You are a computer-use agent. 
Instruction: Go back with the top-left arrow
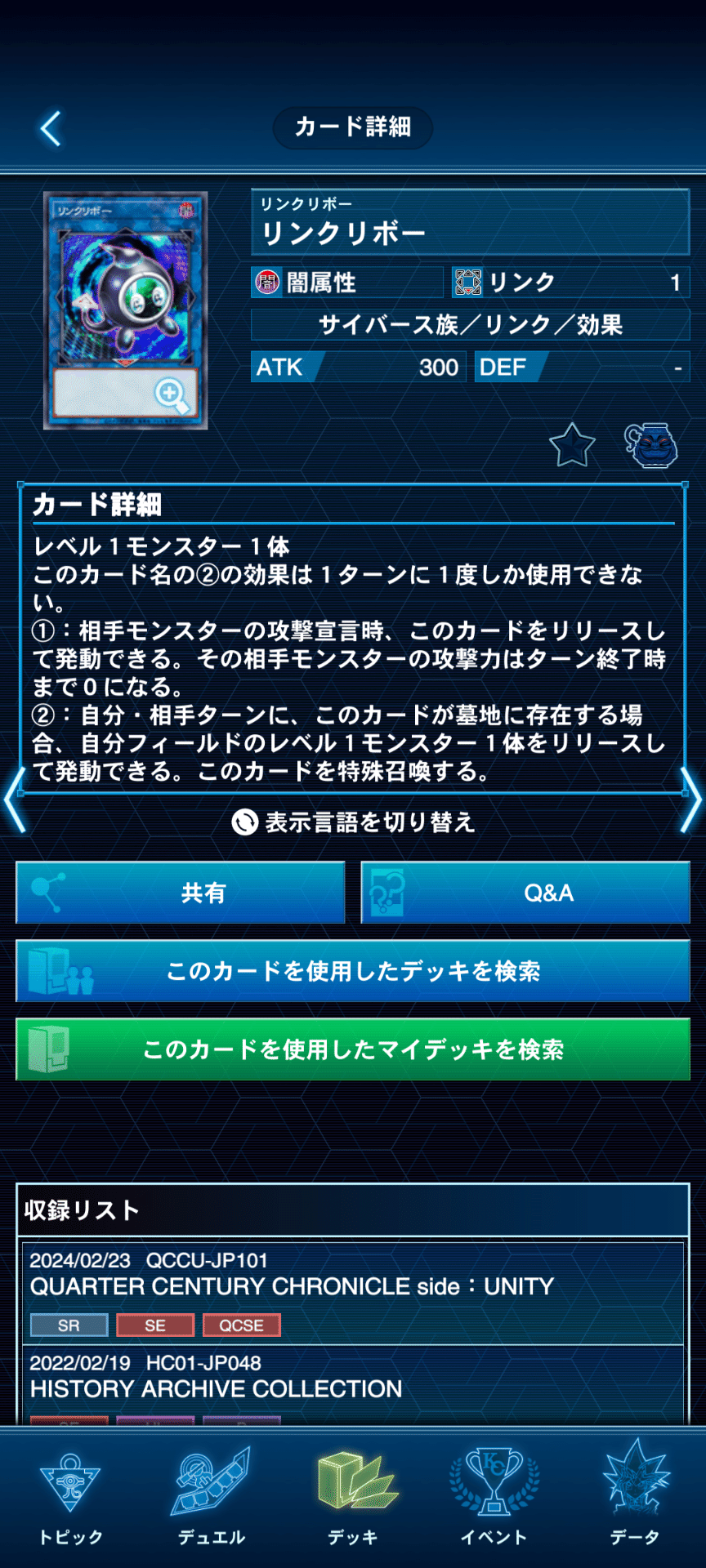[51, 128]
